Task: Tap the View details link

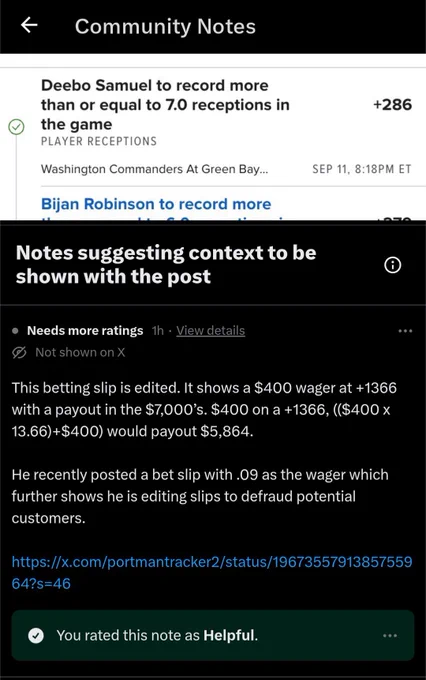Action: [x=210, y=330]
